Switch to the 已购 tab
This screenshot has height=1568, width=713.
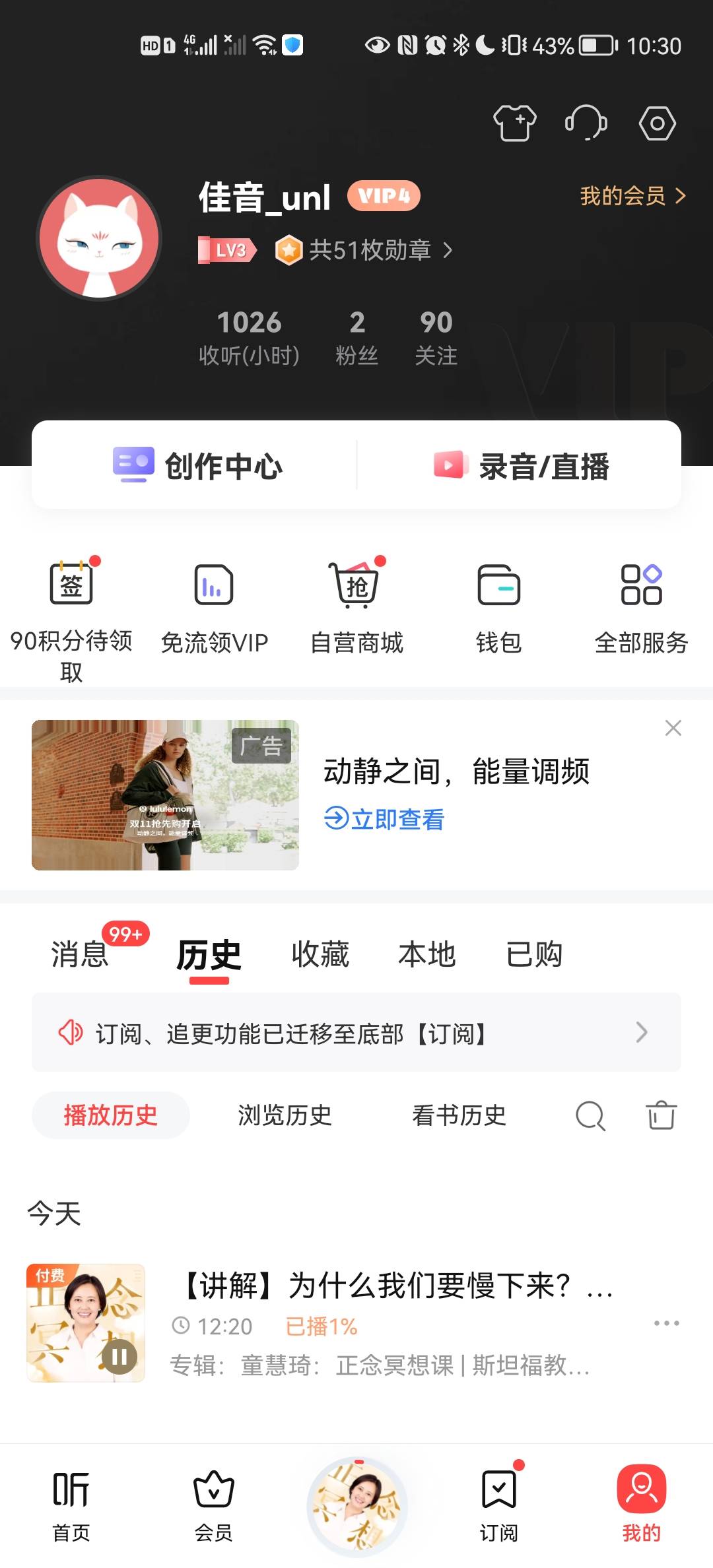[535, 954]
